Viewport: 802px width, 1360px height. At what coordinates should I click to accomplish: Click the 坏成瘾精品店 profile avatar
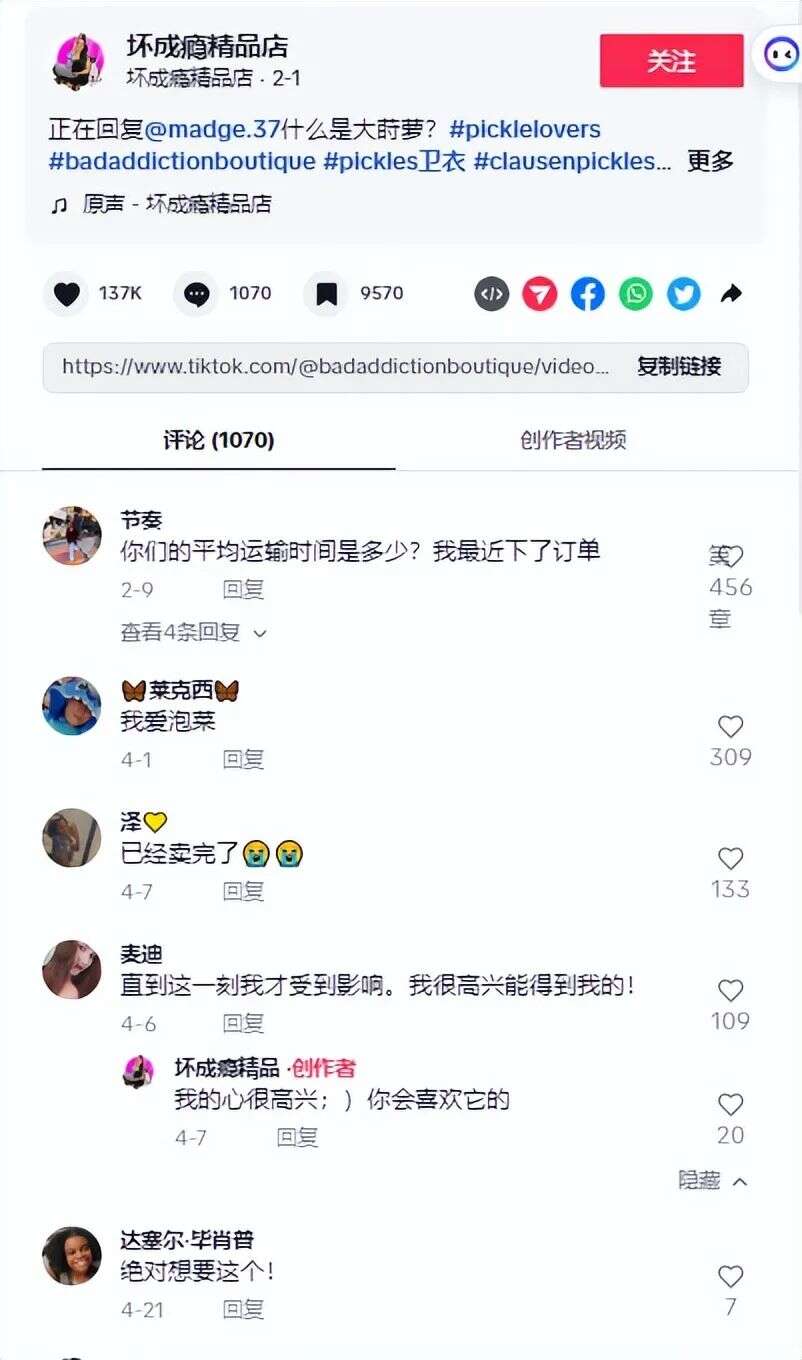(78, 61)
